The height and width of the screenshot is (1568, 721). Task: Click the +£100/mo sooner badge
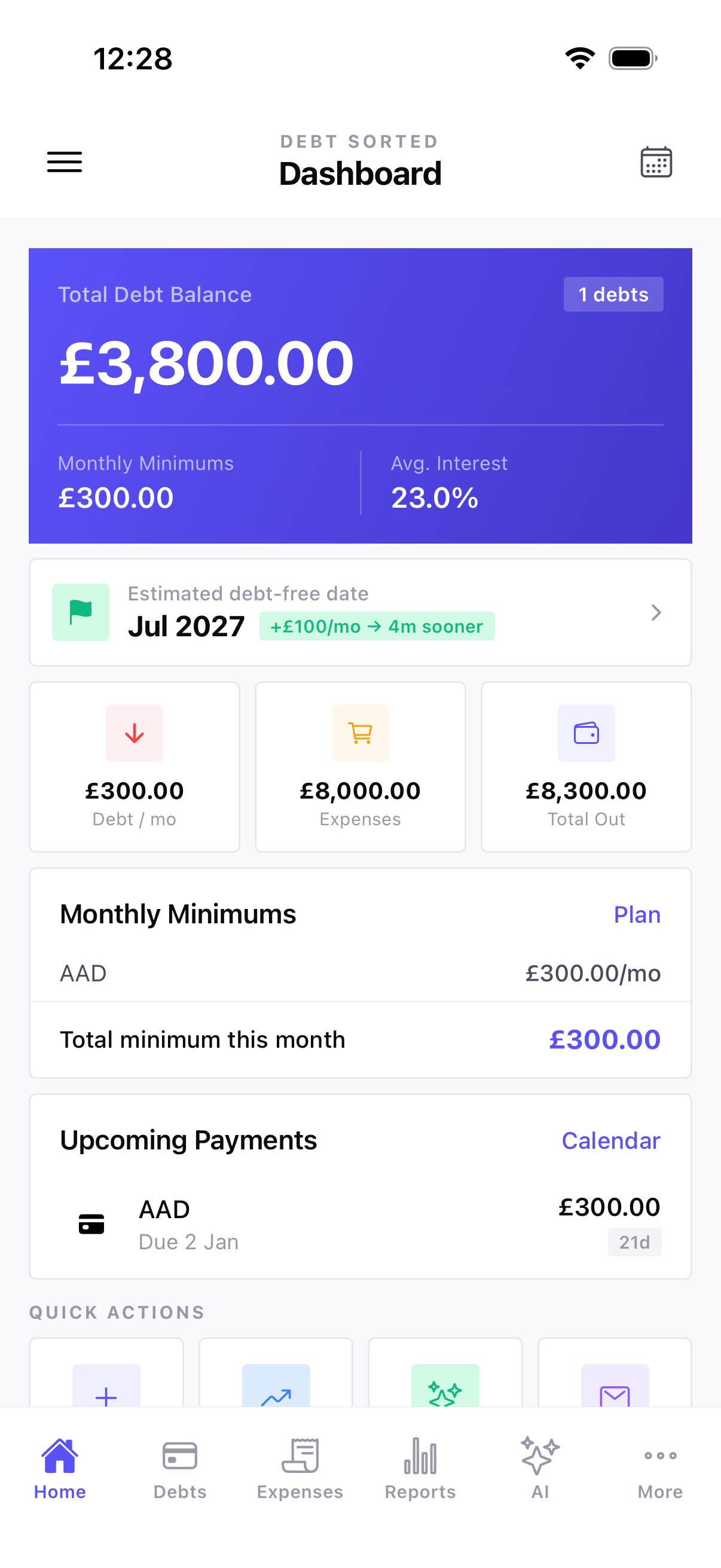tap(377, 626)
